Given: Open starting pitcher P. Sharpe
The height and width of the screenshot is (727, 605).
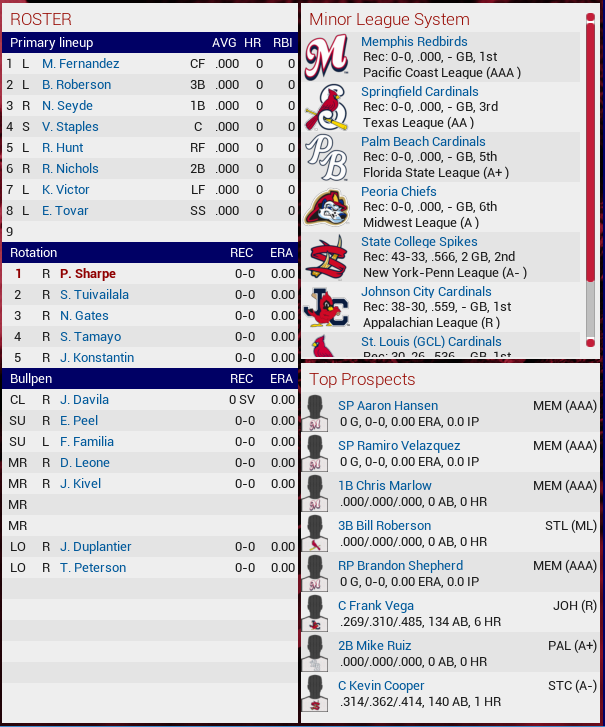Looking at the screenshot, I should coord(87,274).
